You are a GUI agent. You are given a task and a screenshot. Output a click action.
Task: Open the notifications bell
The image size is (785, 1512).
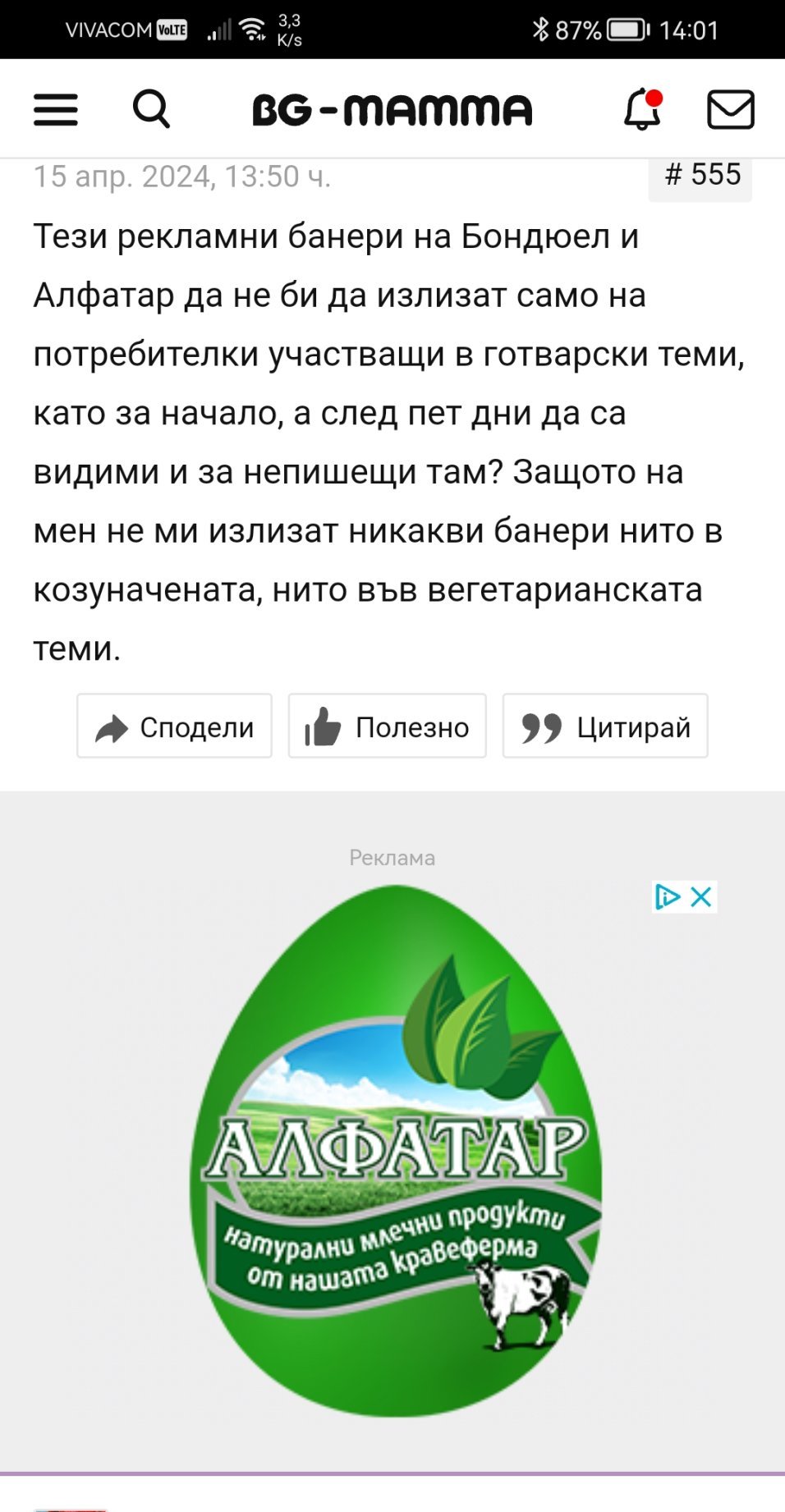tap(643, 110)
